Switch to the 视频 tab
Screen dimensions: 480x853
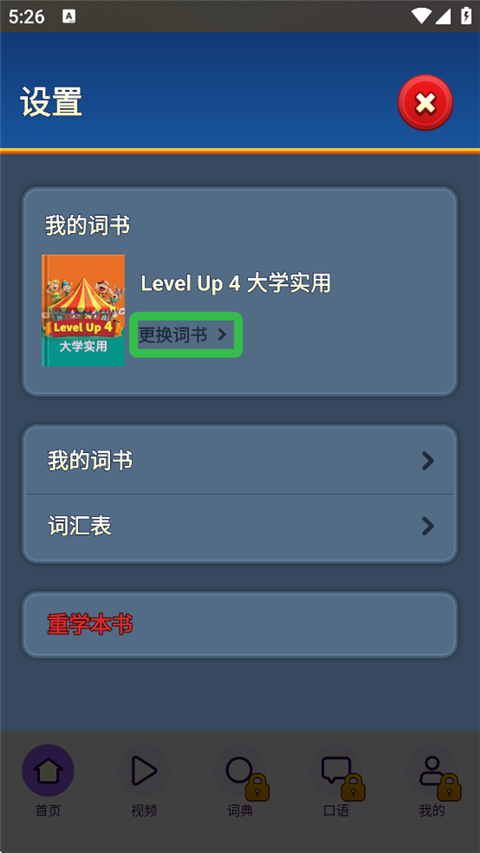pyautogui.click(x=144, y=781)
